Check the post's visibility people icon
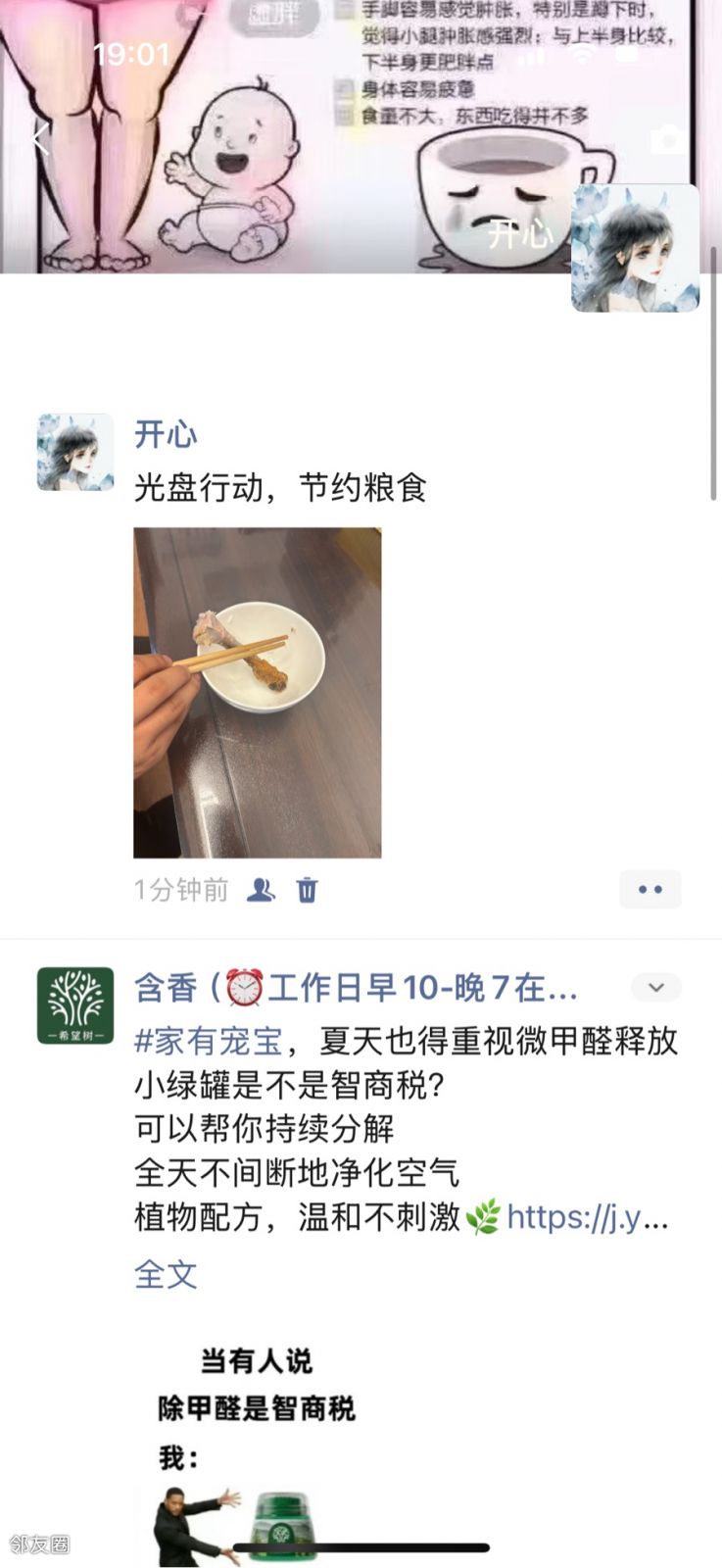Viewport: 722px width, 1568px height. click(261, 890)
